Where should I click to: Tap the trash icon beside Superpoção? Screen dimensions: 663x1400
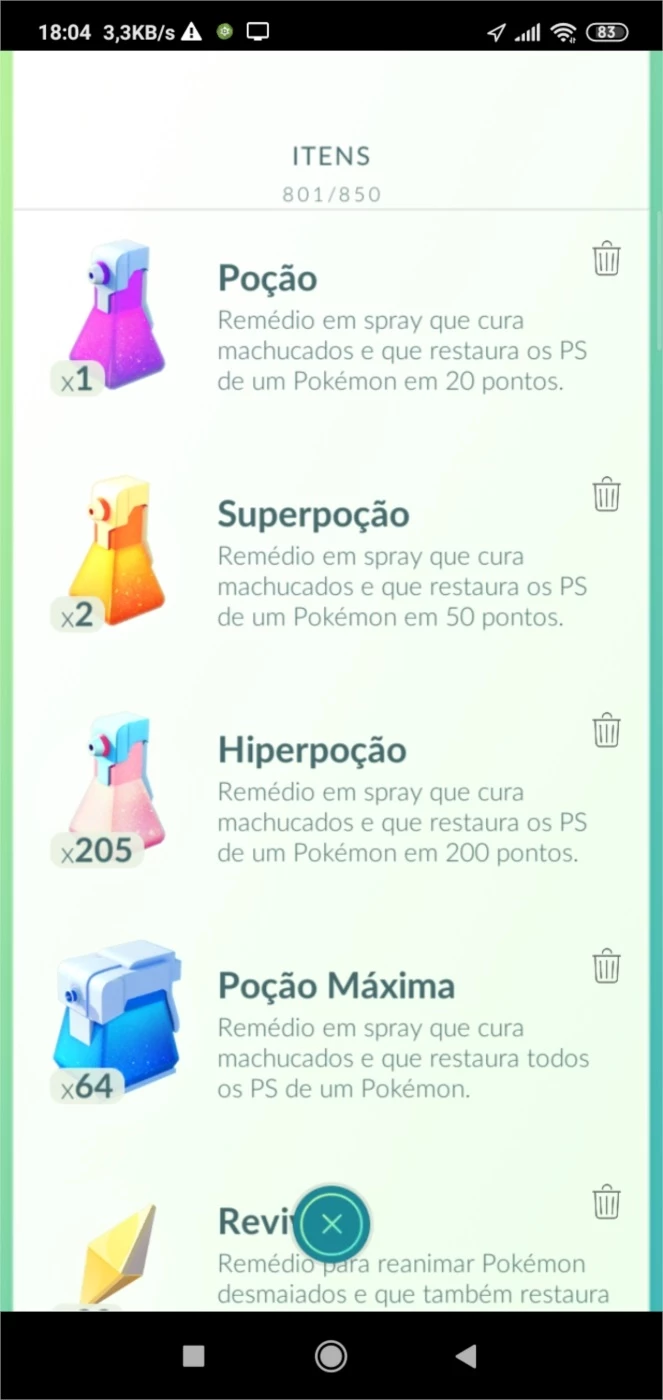pyautogui.click(x=606, y=494)
